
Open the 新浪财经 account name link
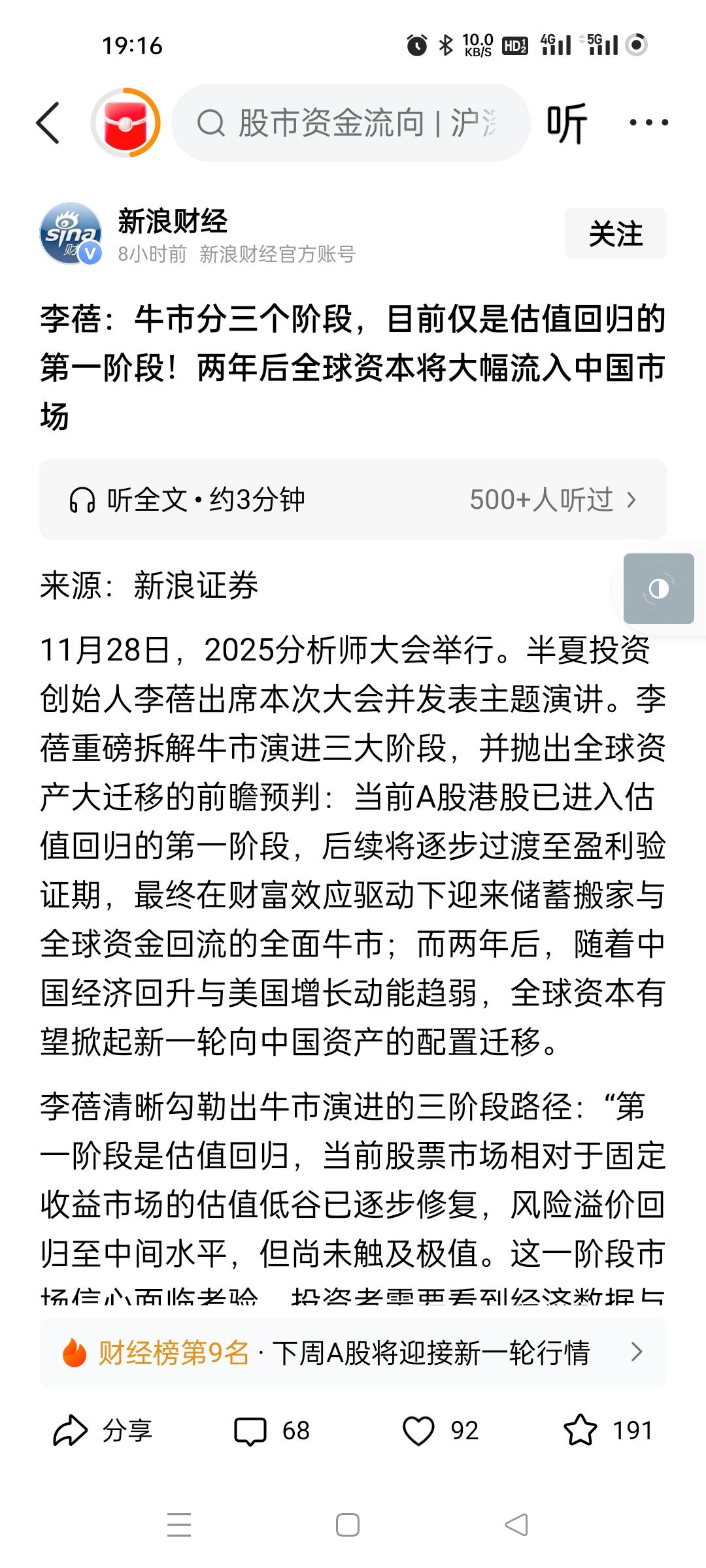171,221
